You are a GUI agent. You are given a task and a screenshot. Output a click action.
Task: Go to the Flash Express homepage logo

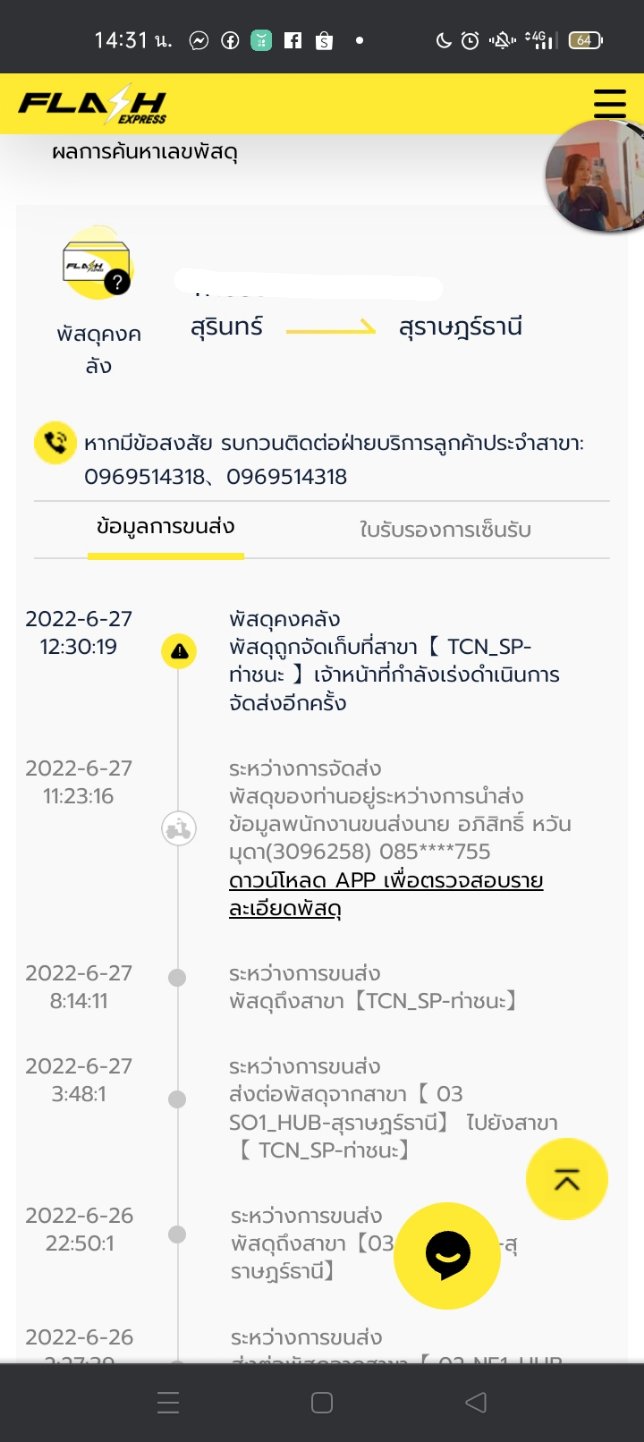(92, 104)
